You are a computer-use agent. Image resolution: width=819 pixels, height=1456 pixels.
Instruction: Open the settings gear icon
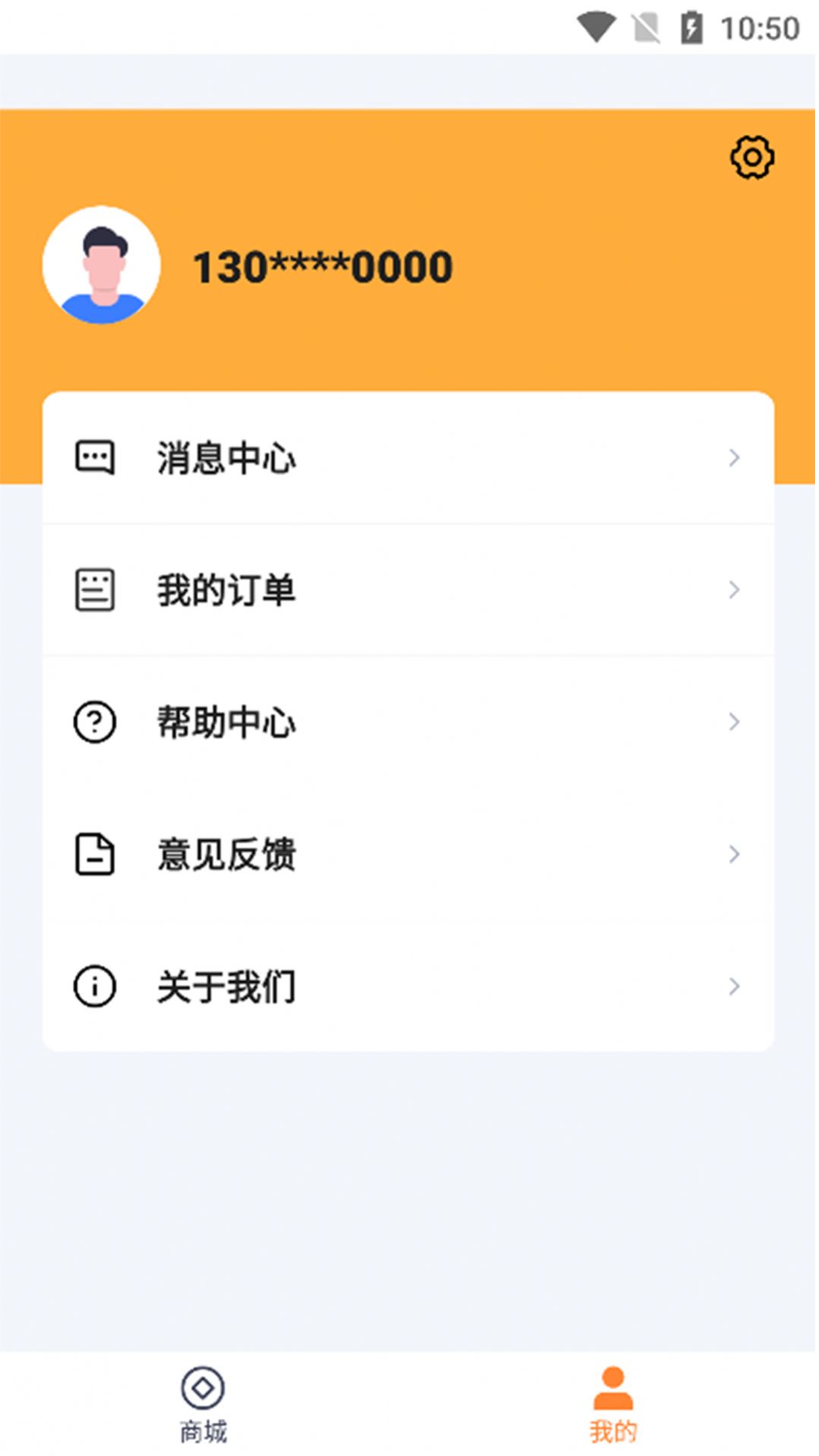coord(752,157)
